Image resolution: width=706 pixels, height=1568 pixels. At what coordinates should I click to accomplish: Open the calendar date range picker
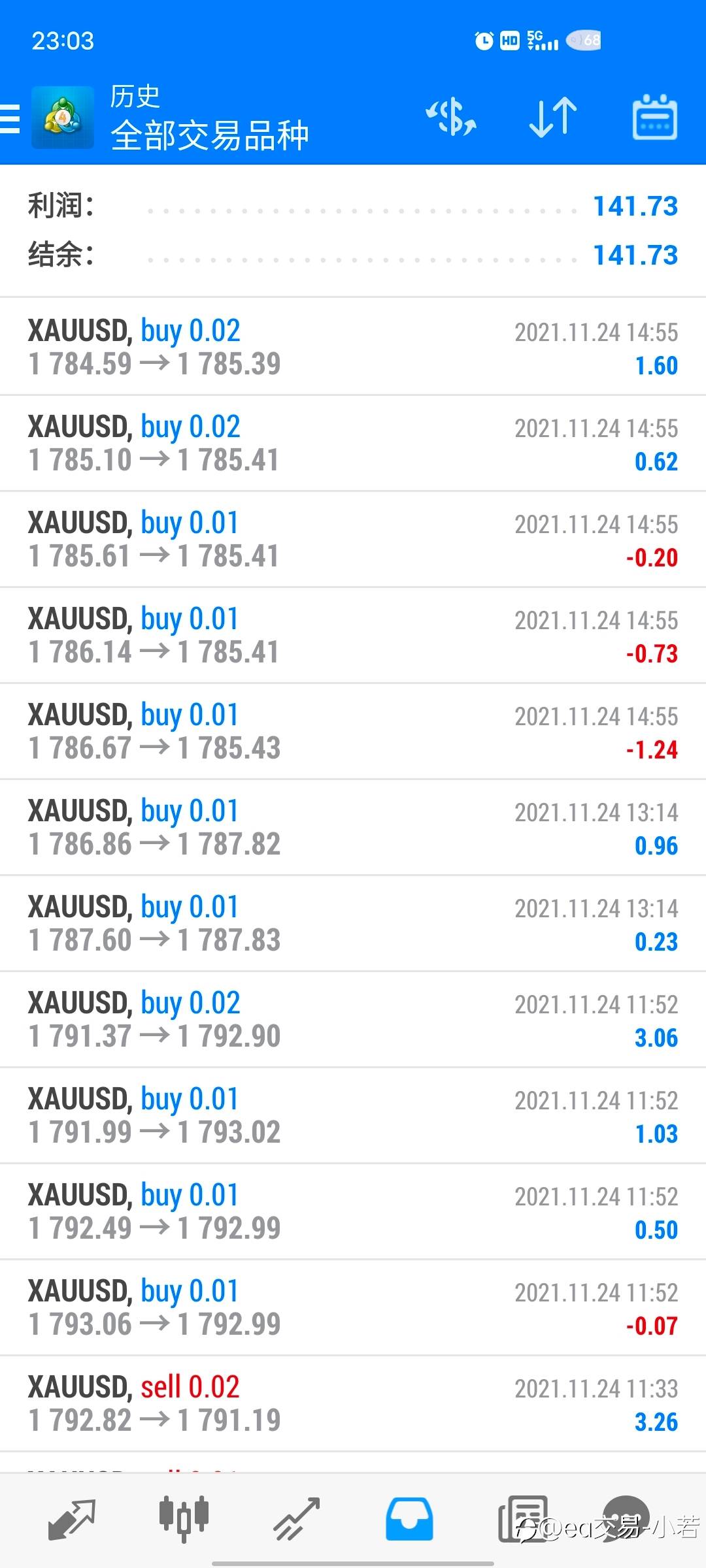[x=654, y=118]
